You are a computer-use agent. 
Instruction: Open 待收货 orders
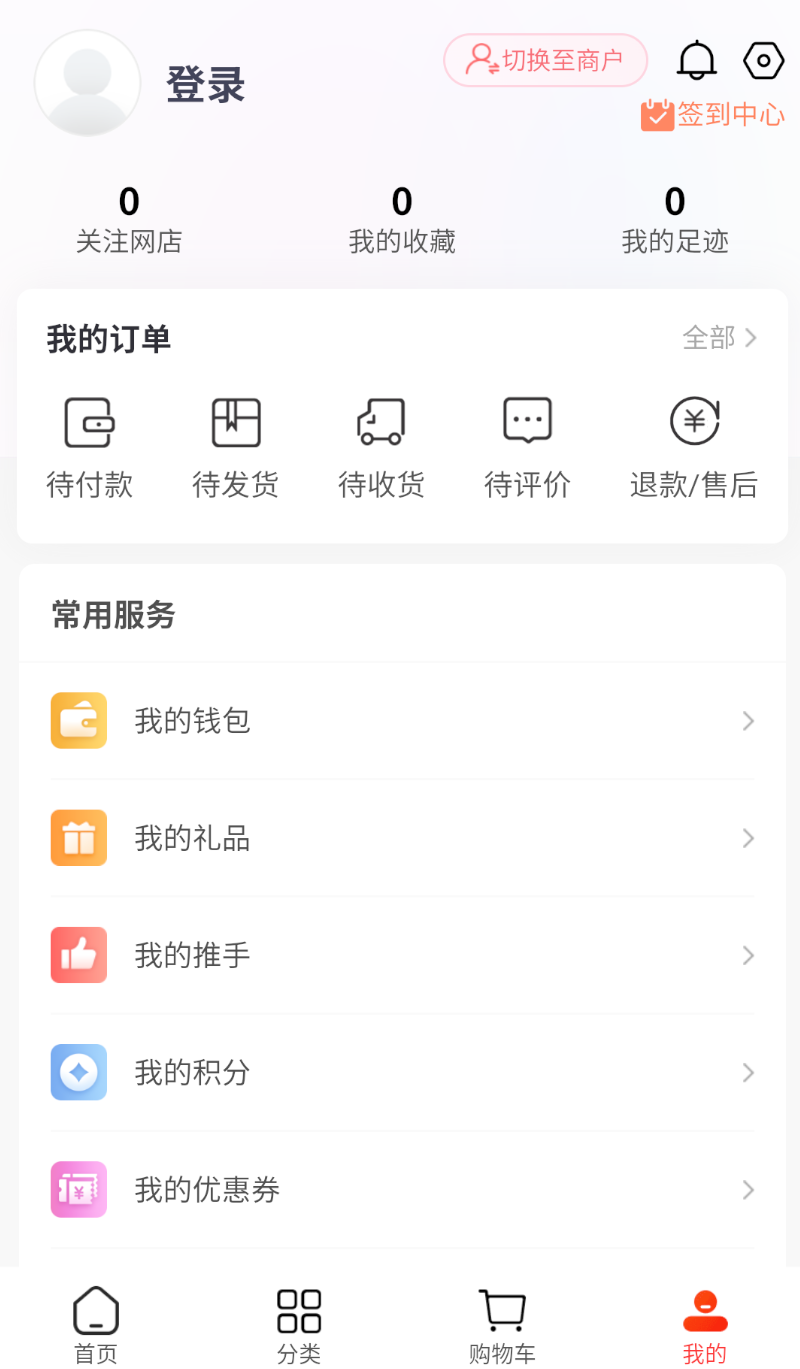click(382, 448)
